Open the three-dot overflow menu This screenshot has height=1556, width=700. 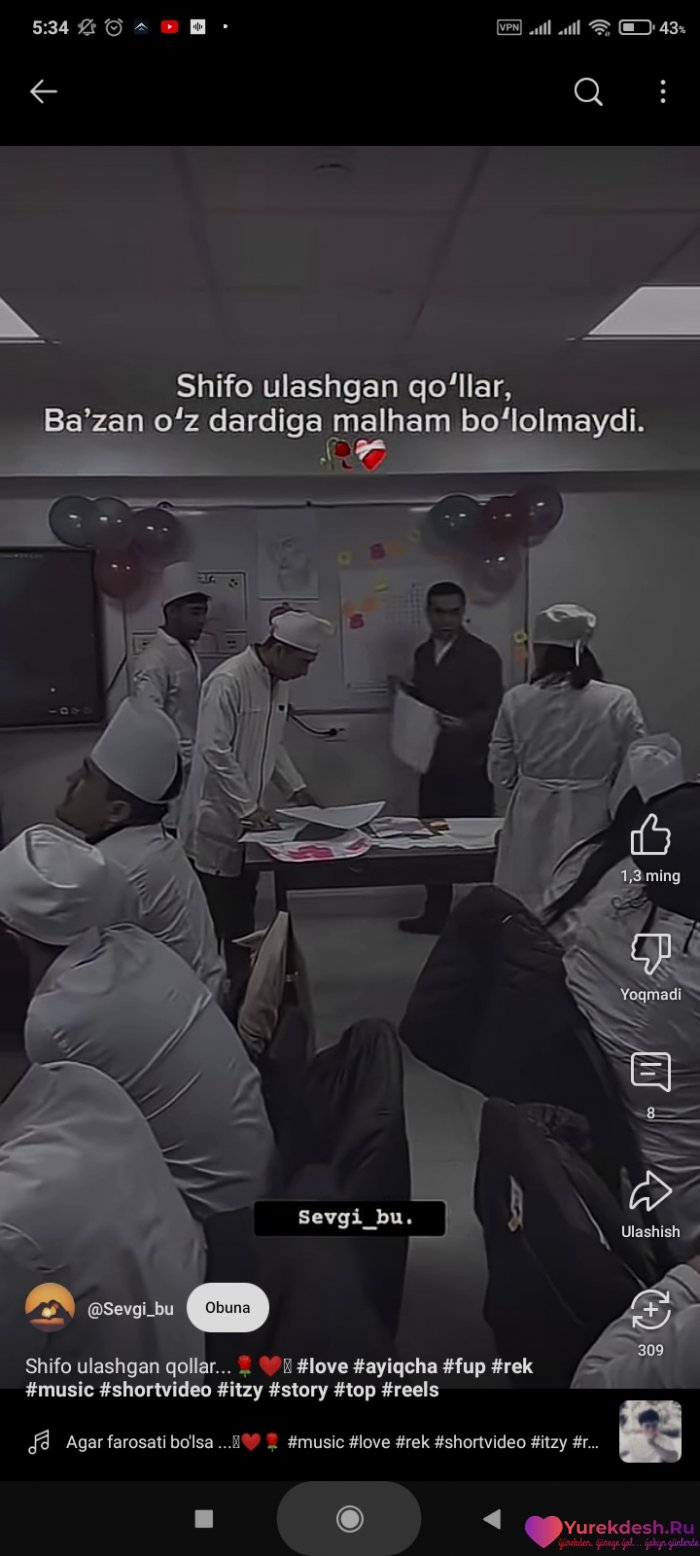(662, 92)
